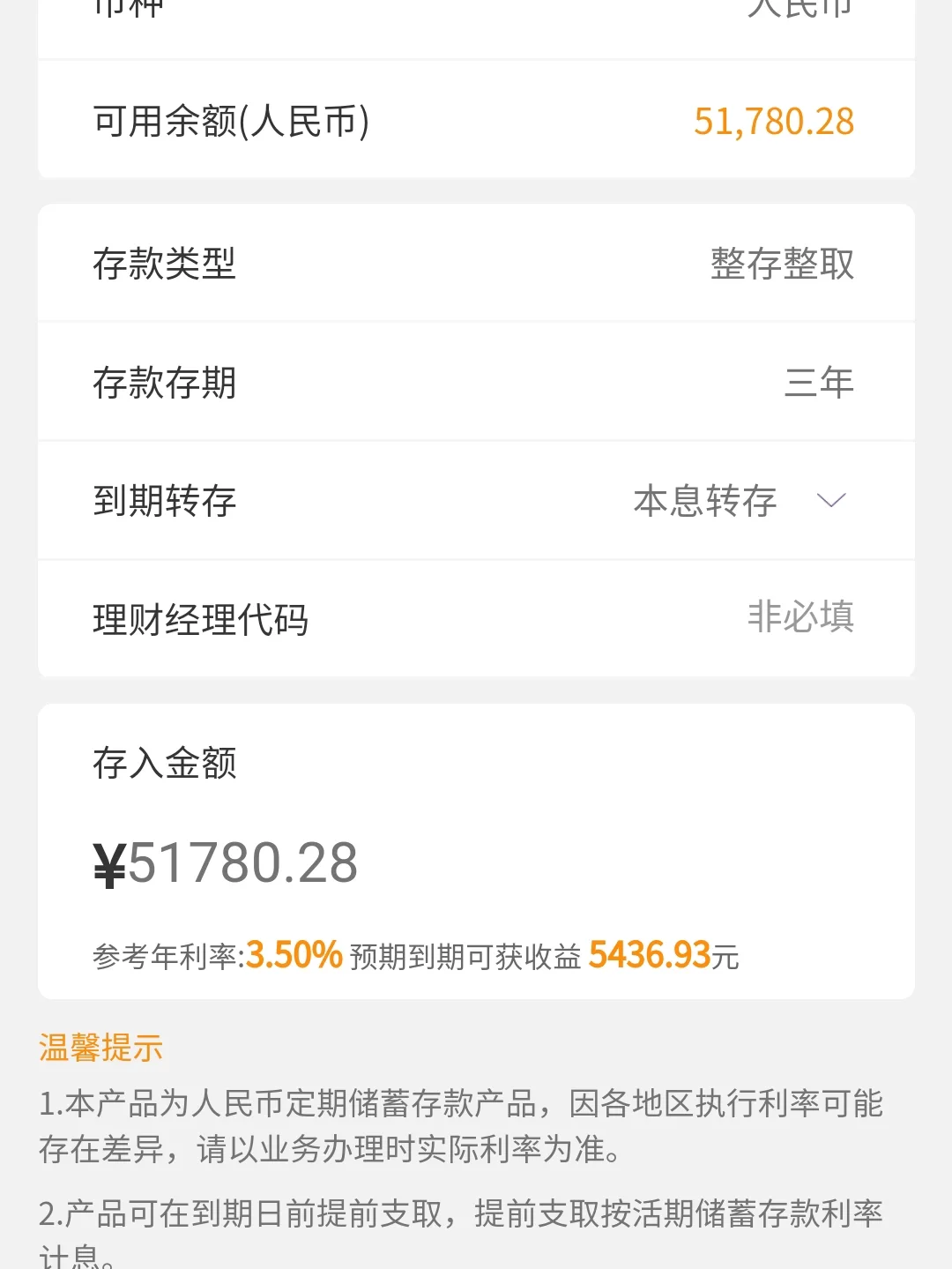Click the deposit amount ¥51780.28 field
This screenshot has height=1269, width=952.
pos(226,862)
